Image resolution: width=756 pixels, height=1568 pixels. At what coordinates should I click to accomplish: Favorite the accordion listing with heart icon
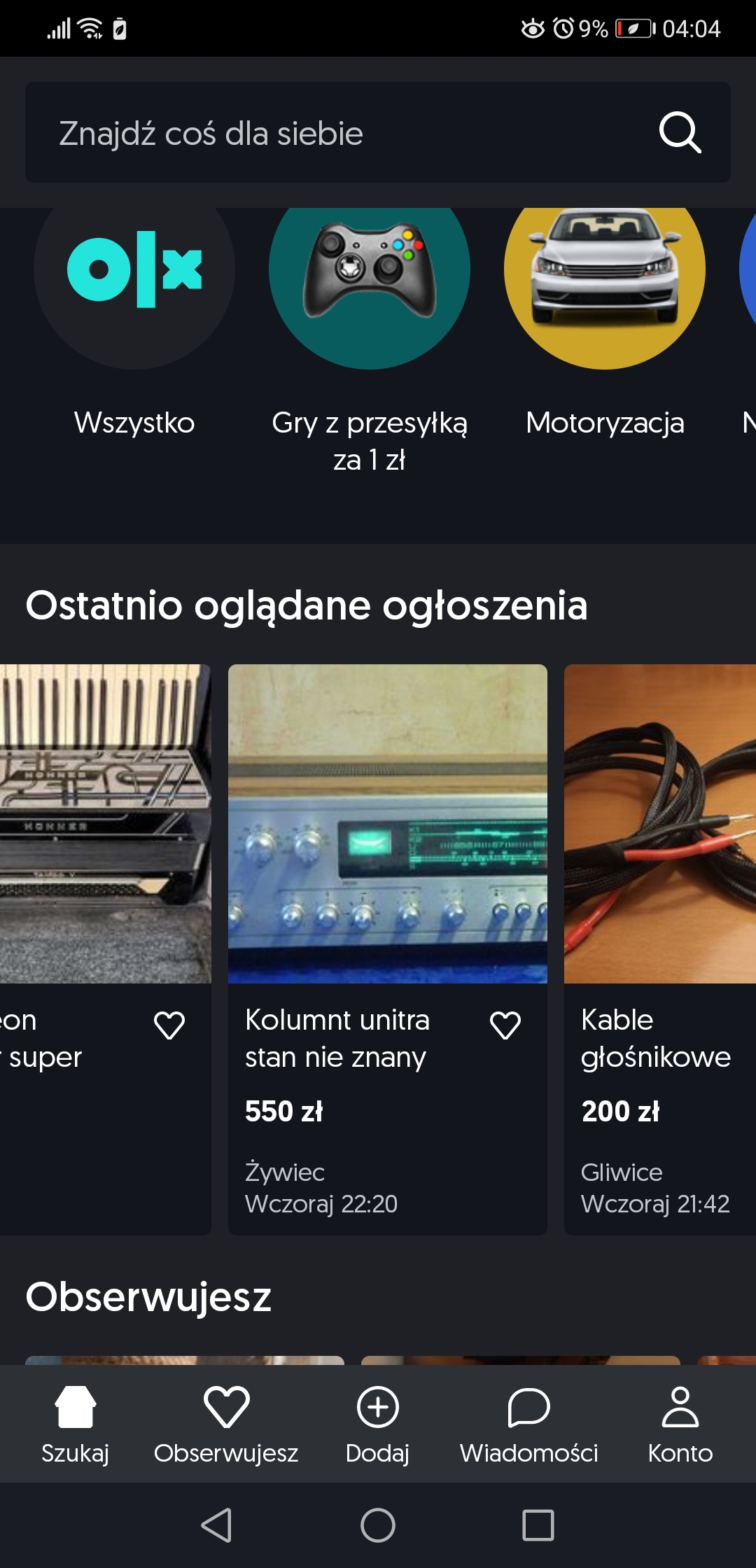pyautogui.click(x=169, y=1025)
